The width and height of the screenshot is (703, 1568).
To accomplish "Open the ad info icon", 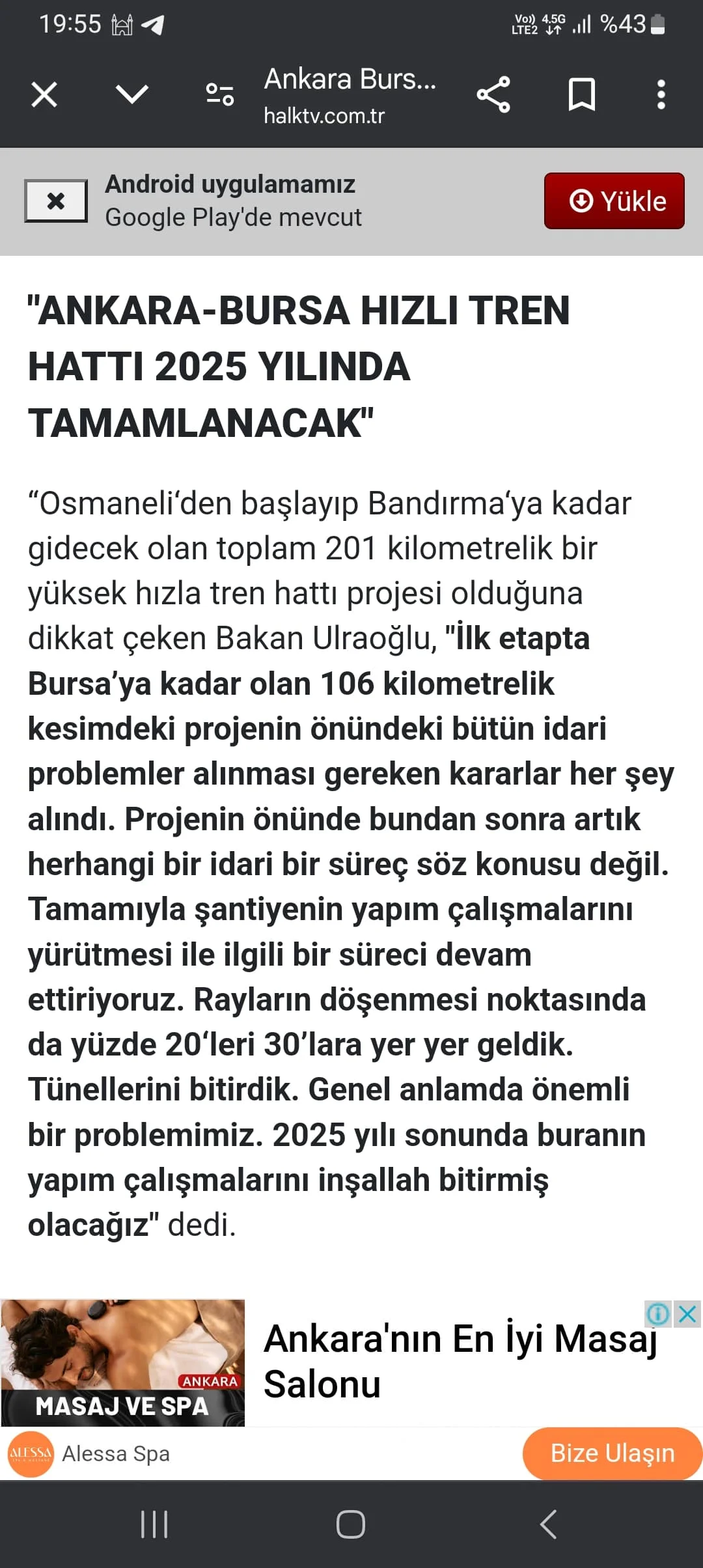I will click(657, 1314).
